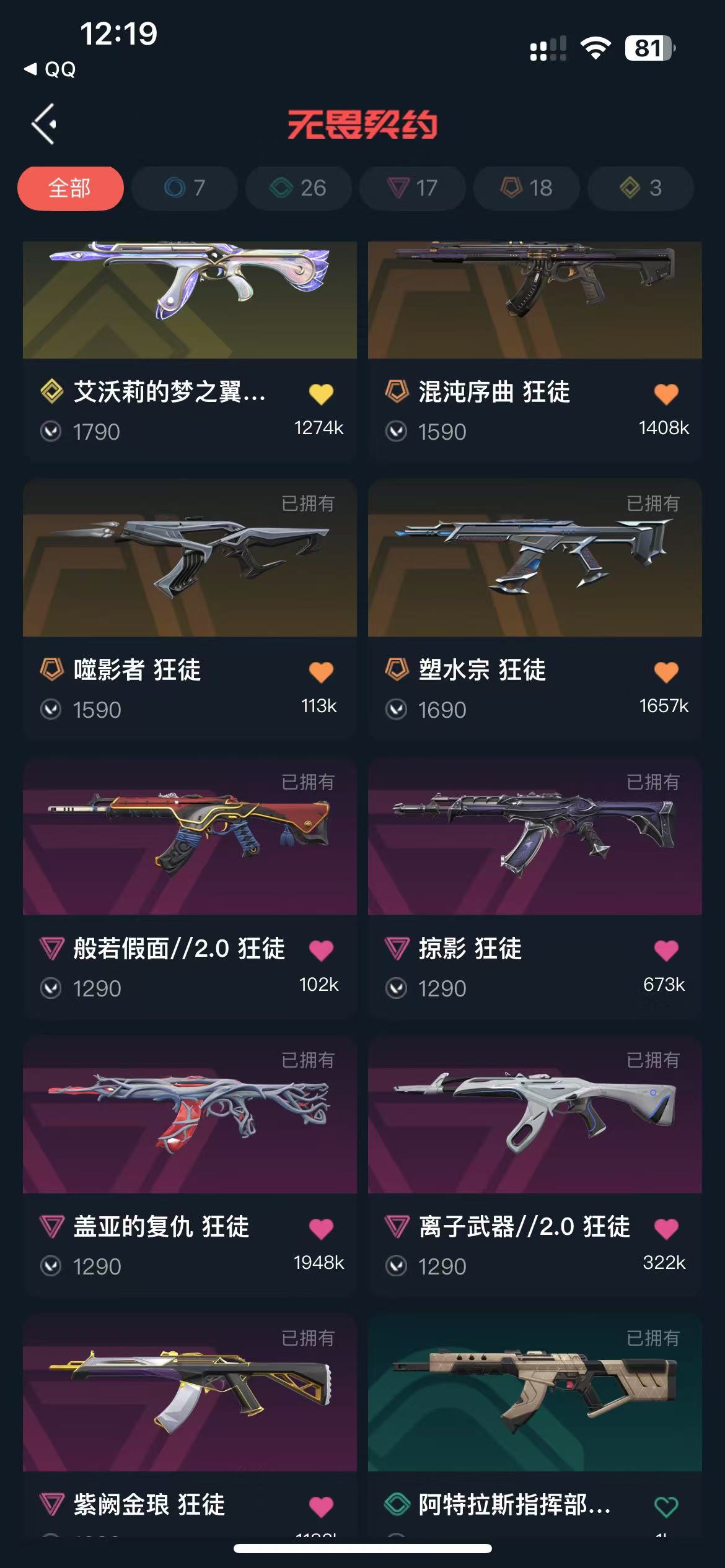Switch to the yellow tier tab with 3
Screen dimensions: 725x1568
pyautogui.click(x=641, y=188)
